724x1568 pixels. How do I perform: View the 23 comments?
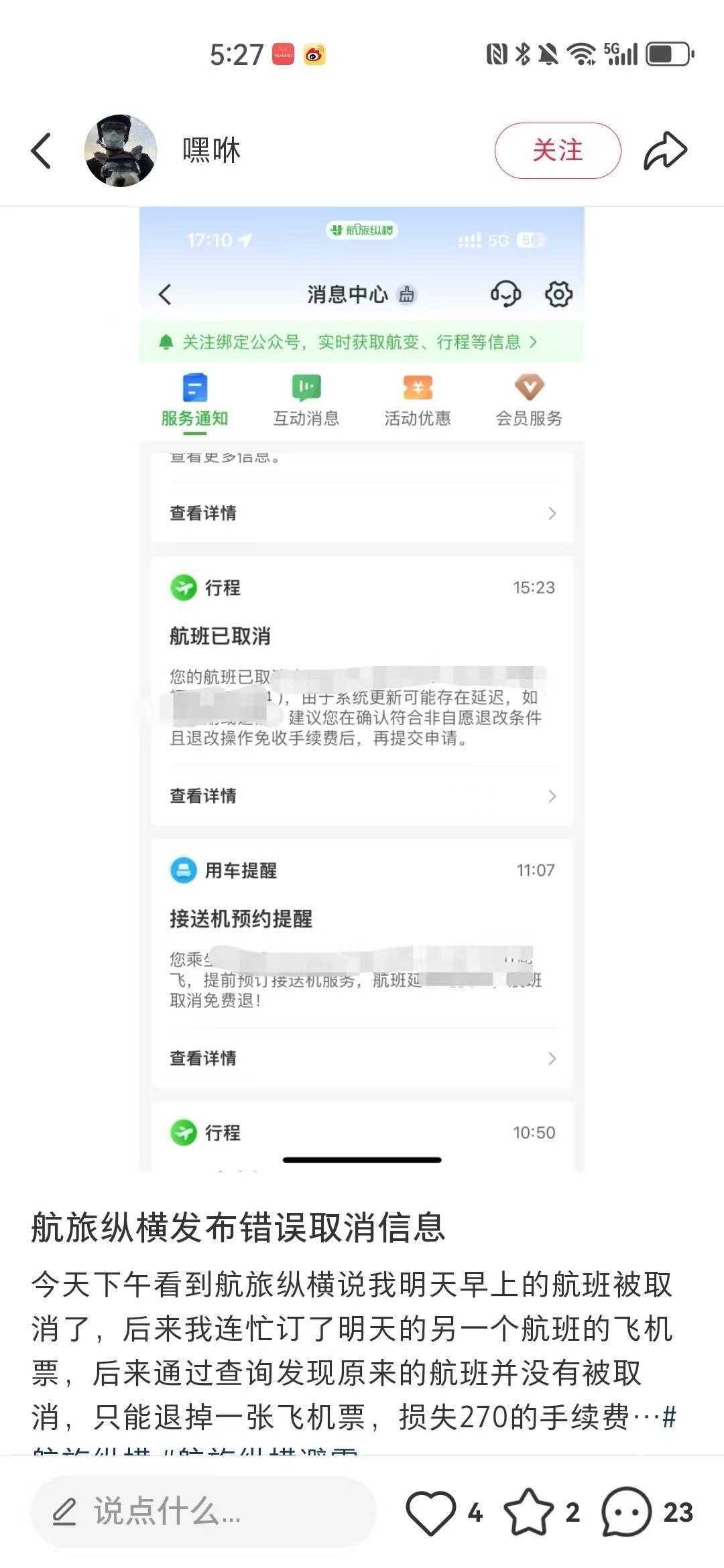point(627,1512)
